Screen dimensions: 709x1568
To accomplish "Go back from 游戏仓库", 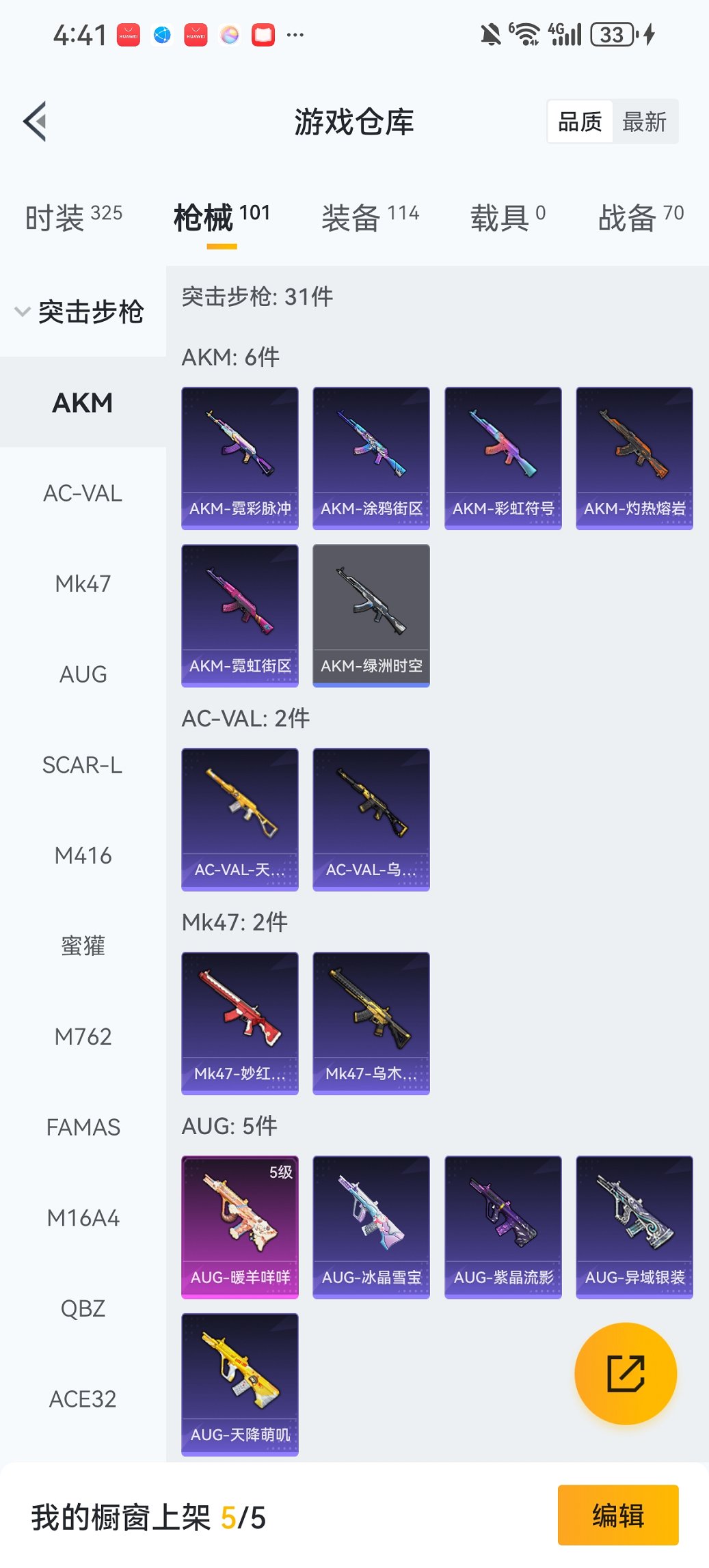I will pos(36,122).
